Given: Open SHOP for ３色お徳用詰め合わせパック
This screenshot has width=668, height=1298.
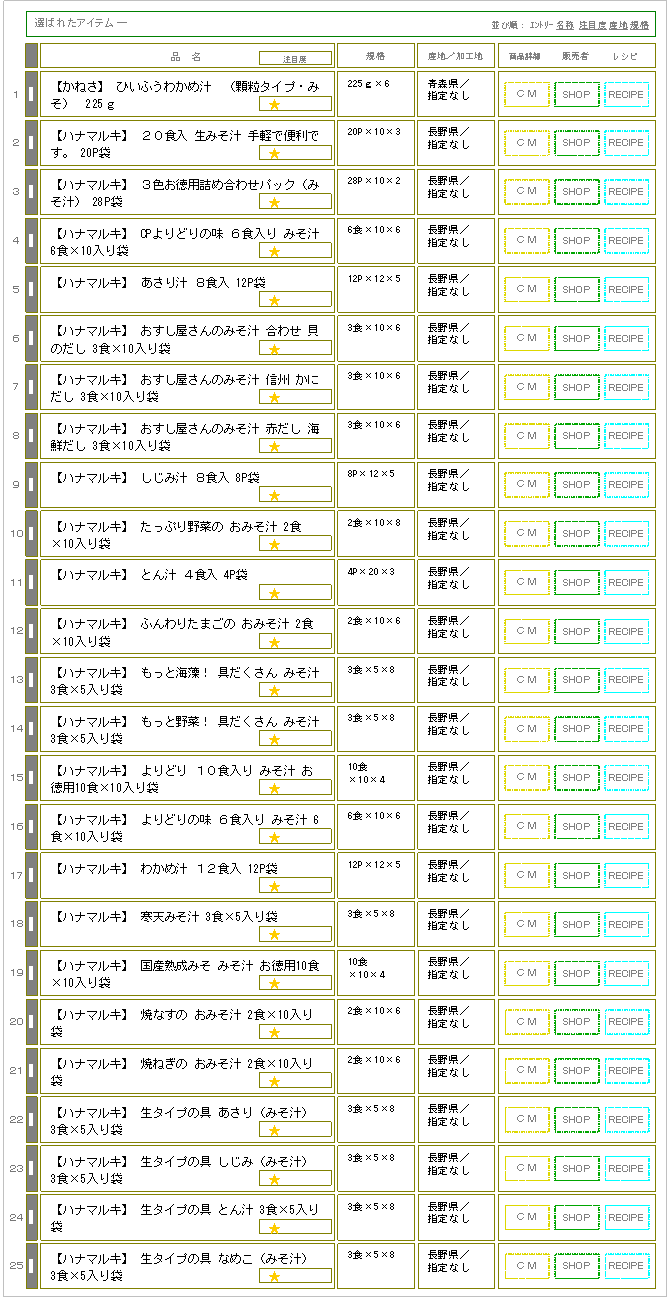Looking at the screenshot, I should [x=576, y=192].
